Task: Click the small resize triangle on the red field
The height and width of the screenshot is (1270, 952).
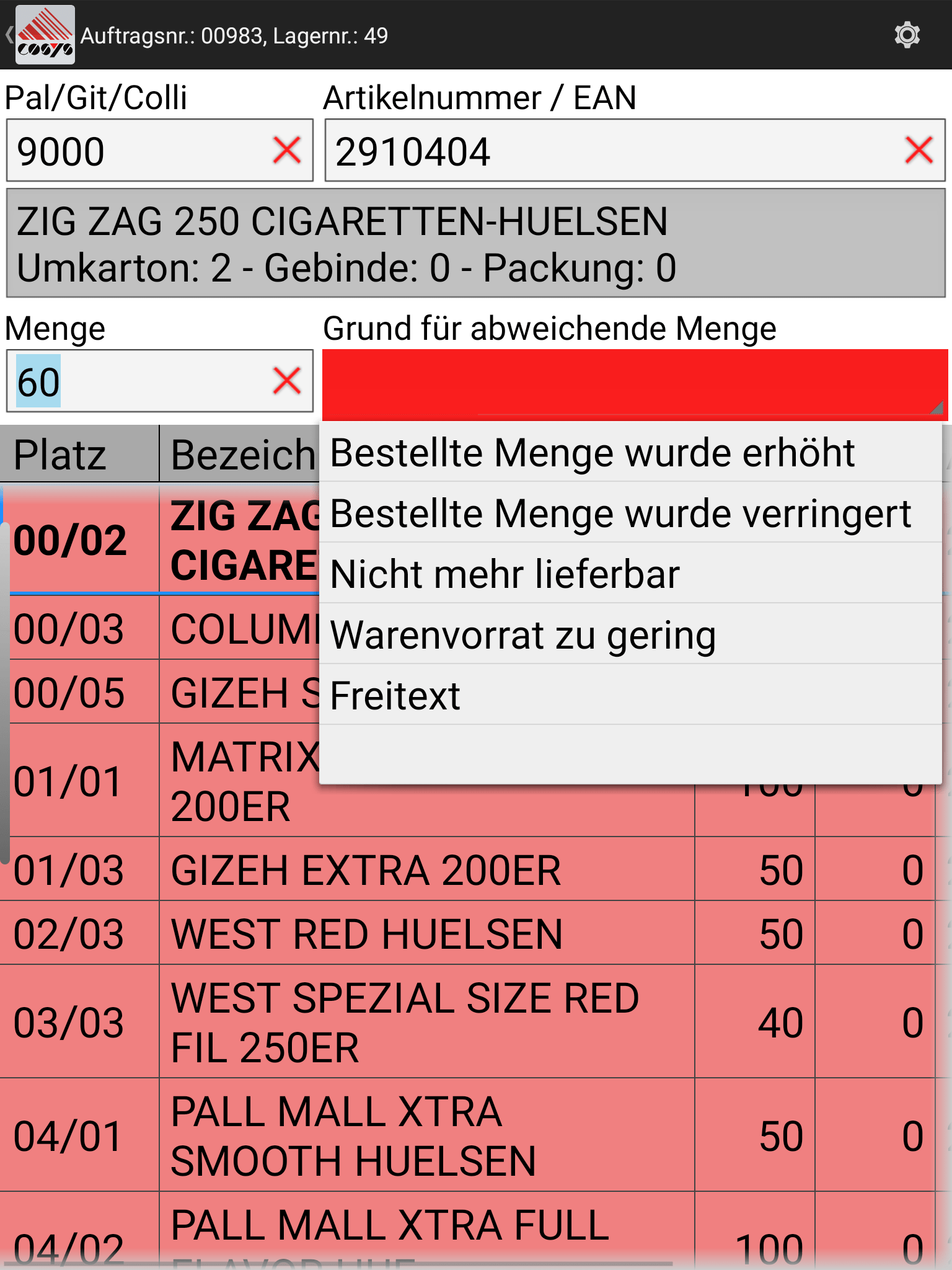Action: [939, 409]
